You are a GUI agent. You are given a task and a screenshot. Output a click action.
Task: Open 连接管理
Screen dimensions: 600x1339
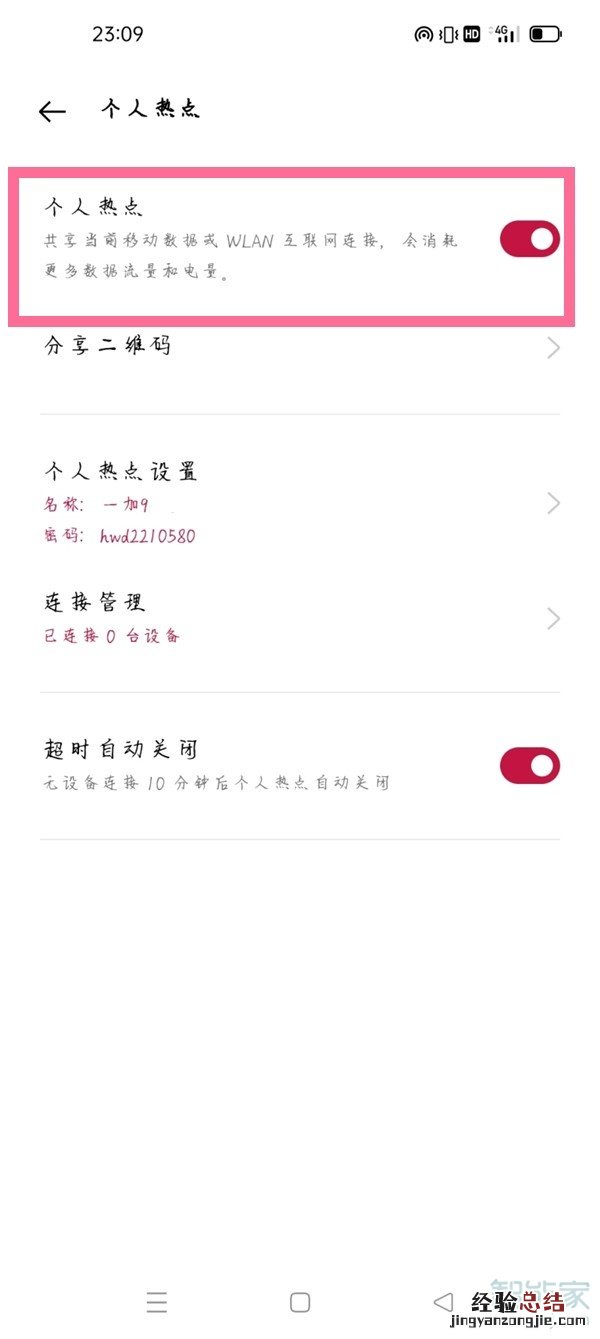[x=300, y=617]
